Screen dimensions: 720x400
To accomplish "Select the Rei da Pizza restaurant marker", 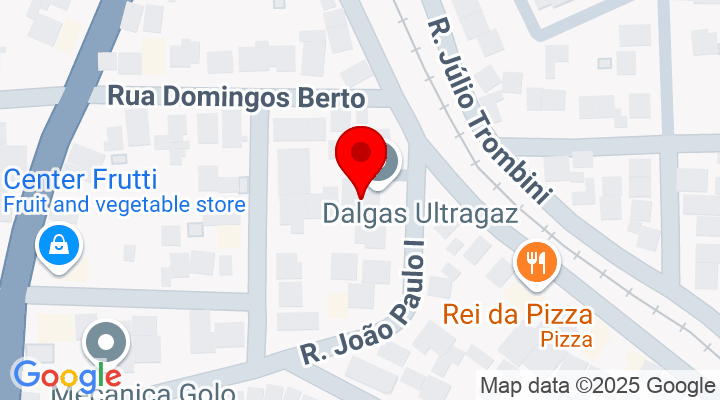I will (x=538, y=264).
